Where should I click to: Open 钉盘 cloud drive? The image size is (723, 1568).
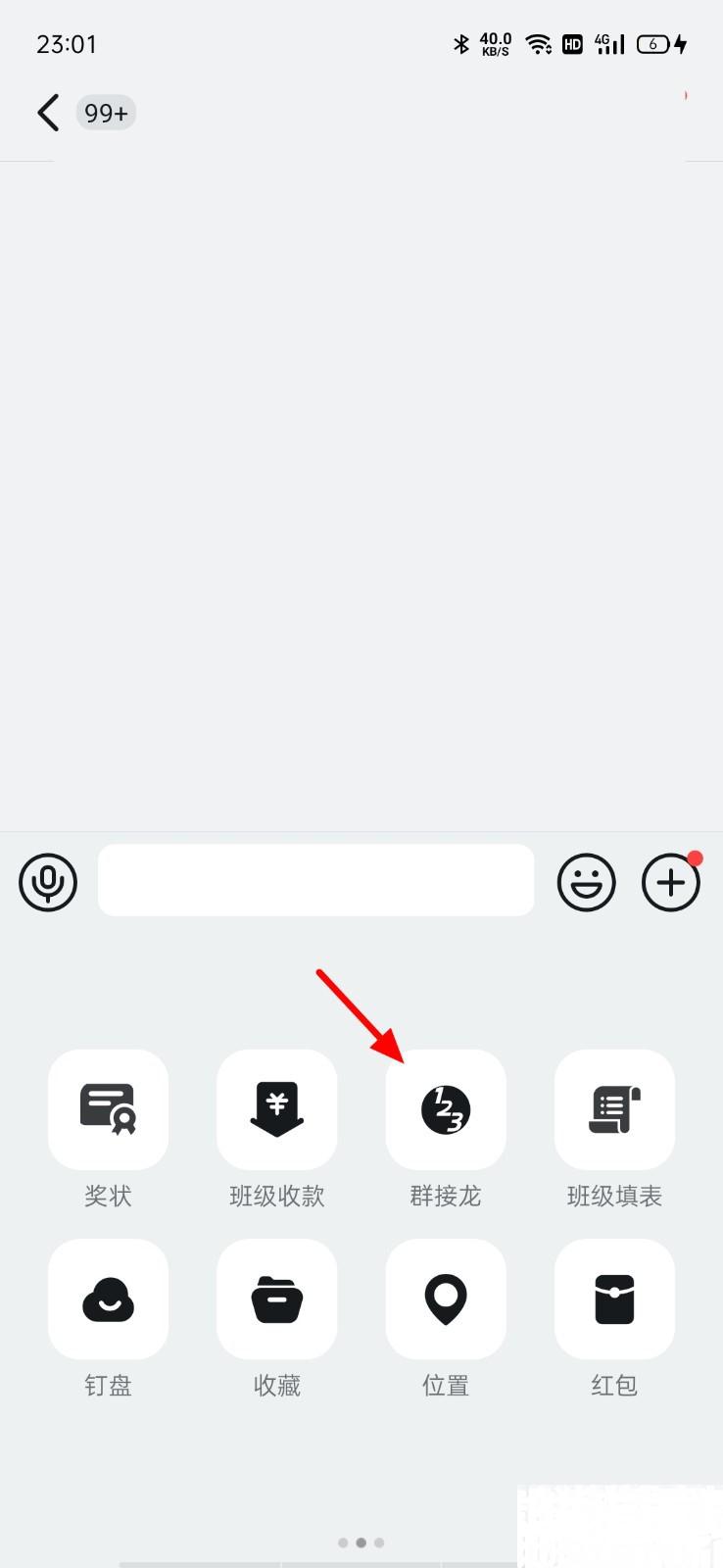point(108,1298)
